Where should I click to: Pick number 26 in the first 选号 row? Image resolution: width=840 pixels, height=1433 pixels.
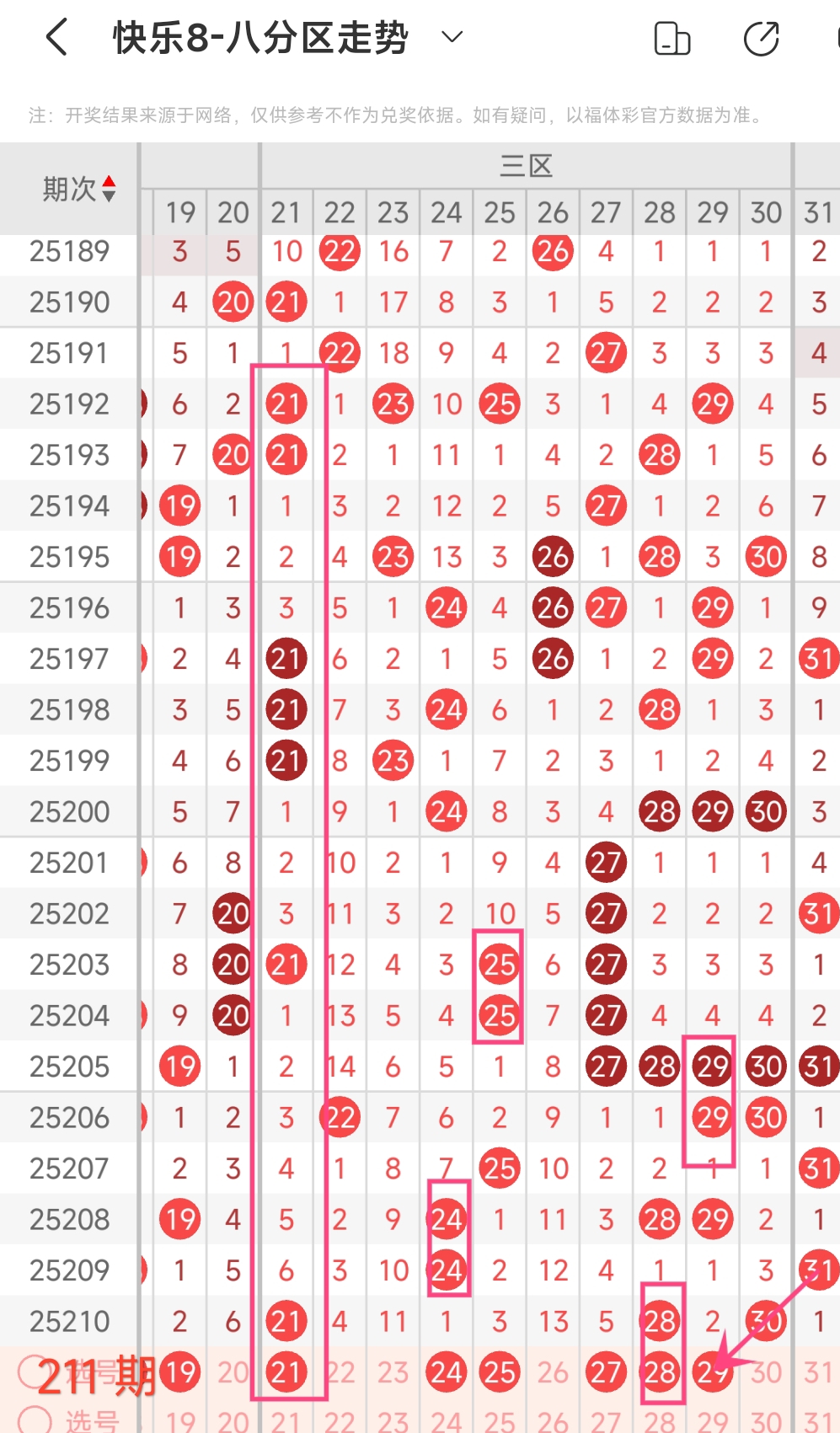click(553, 1372)
